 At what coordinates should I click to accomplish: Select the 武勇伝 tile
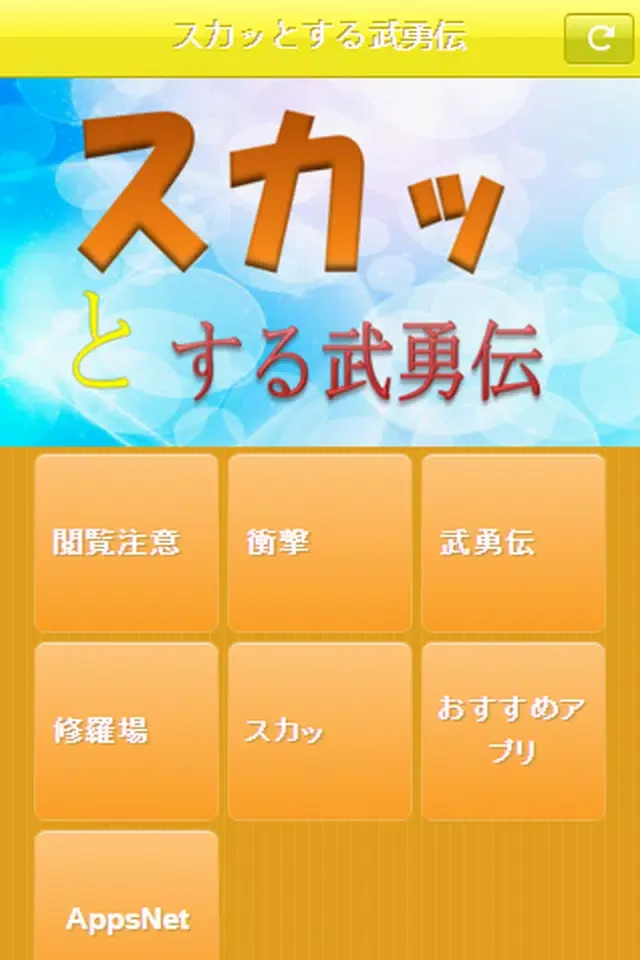click(513, 543)
